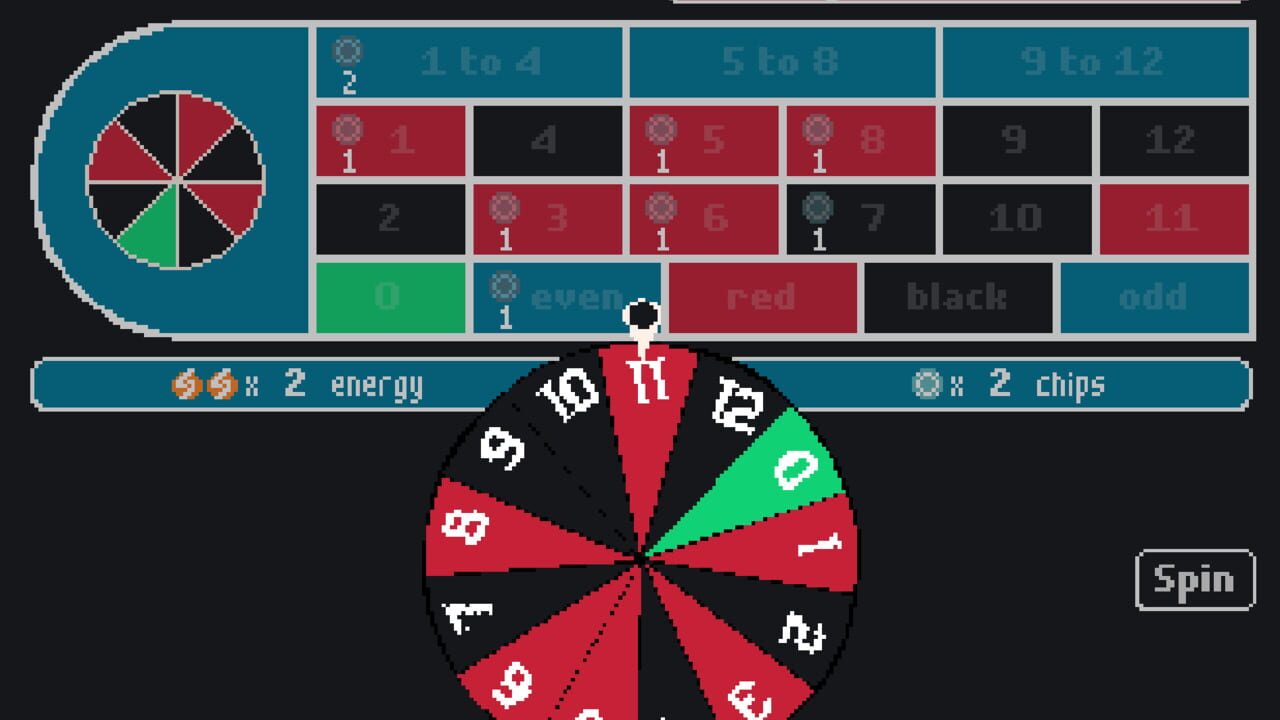Add a chip to number 5
1280x720 pixels.
pos(704,141)
